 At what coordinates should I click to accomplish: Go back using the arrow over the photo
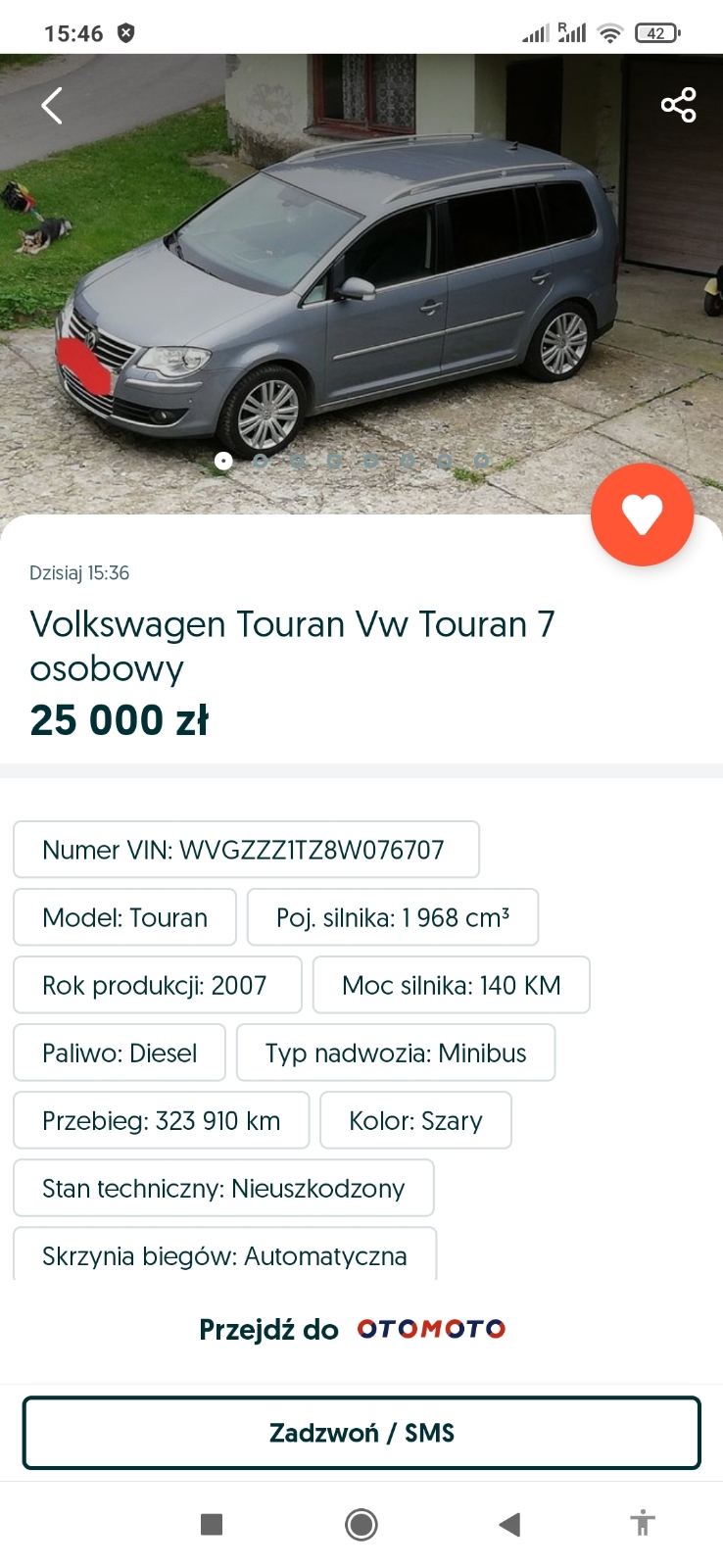[52, 106]
